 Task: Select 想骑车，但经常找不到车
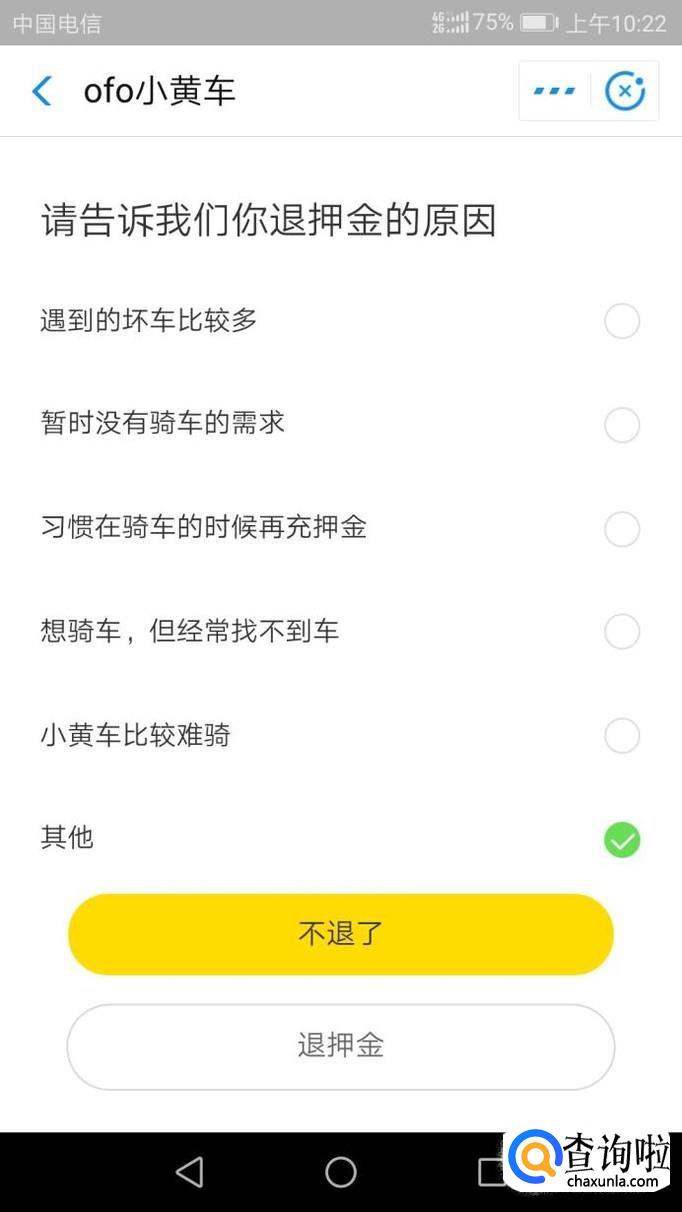(x=621, y=632)
